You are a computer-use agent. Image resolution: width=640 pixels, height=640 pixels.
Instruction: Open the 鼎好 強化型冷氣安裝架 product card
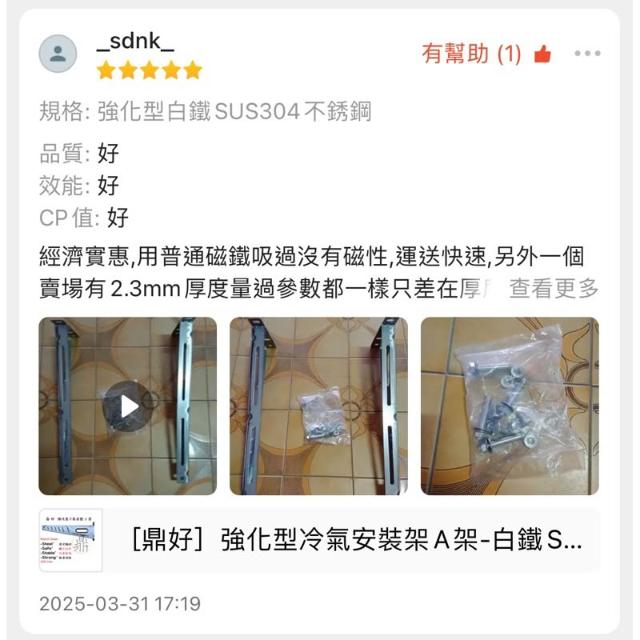click(x=320, y=540)
